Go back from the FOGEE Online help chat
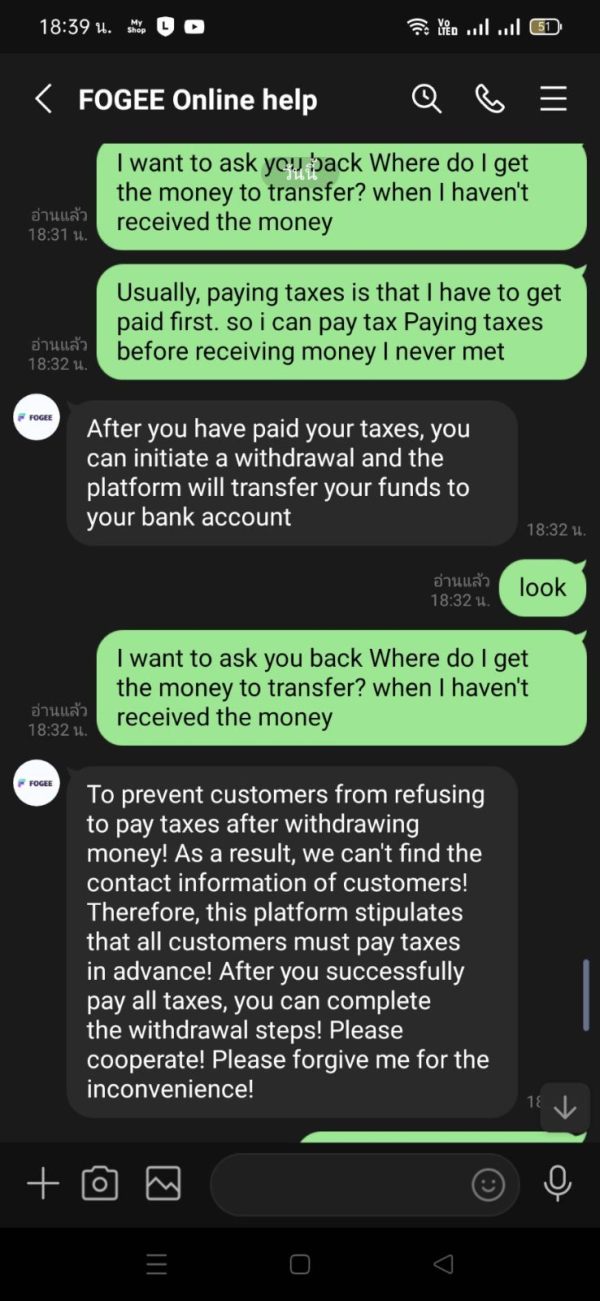The height and width of the screenshot is (1301, 600). tap(43, 99)
